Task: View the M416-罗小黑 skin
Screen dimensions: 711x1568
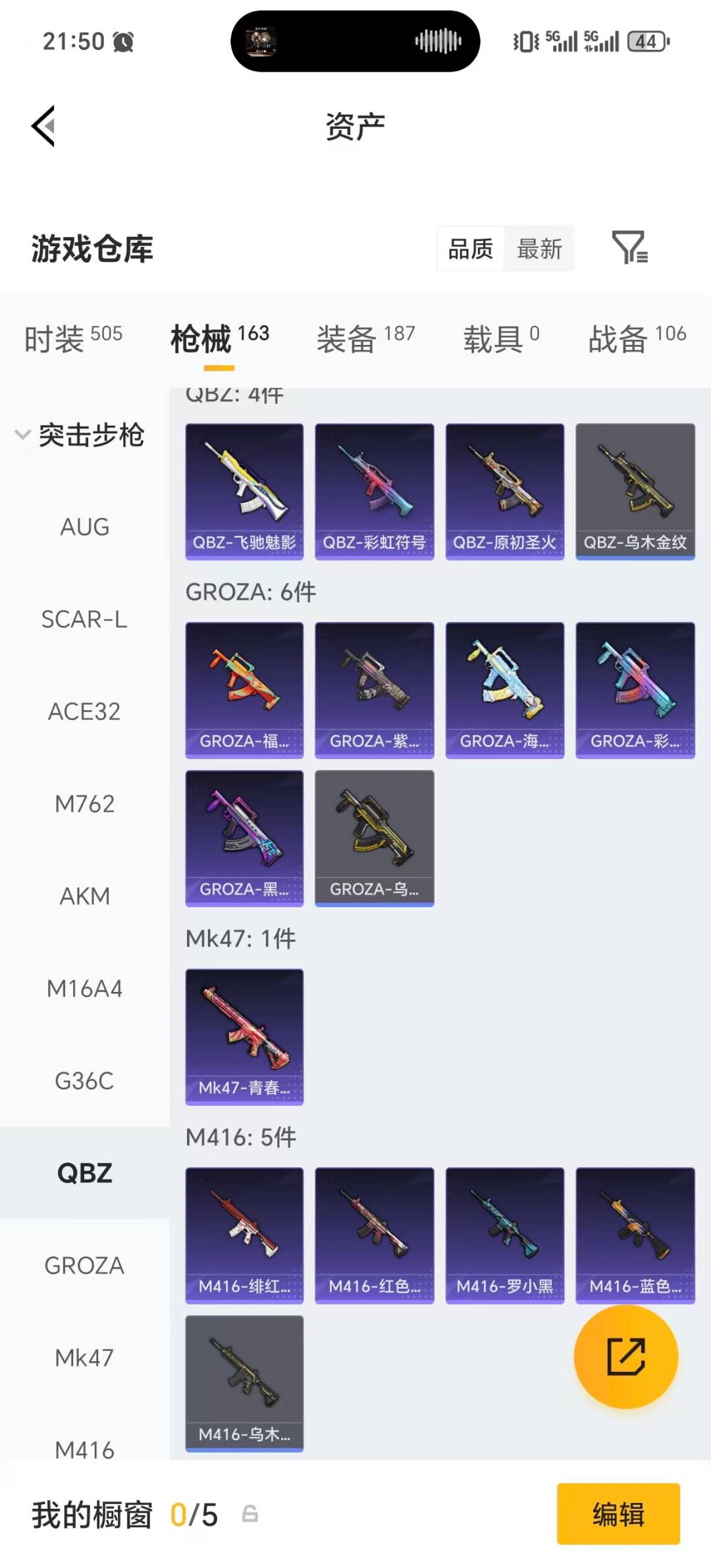Action: click(504, 1235)
